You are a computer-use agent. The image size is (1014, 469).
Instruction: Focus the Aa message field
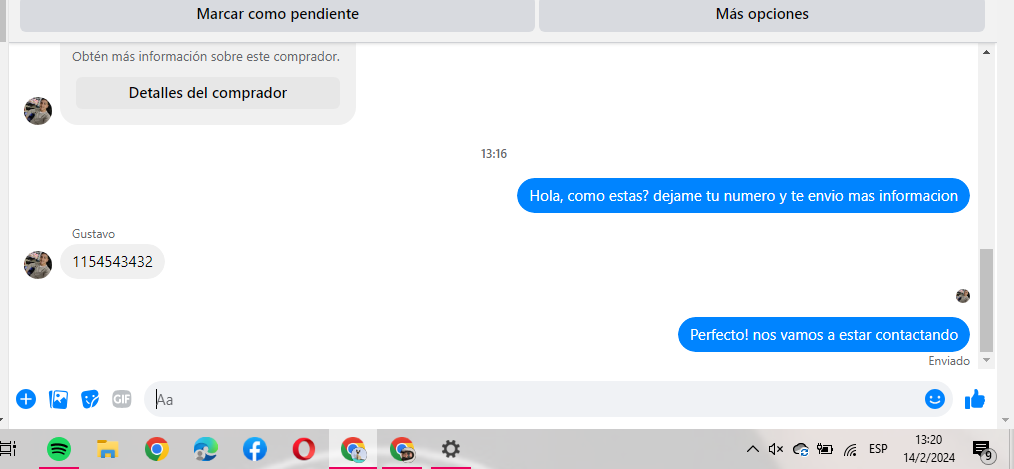coord(530,399)
